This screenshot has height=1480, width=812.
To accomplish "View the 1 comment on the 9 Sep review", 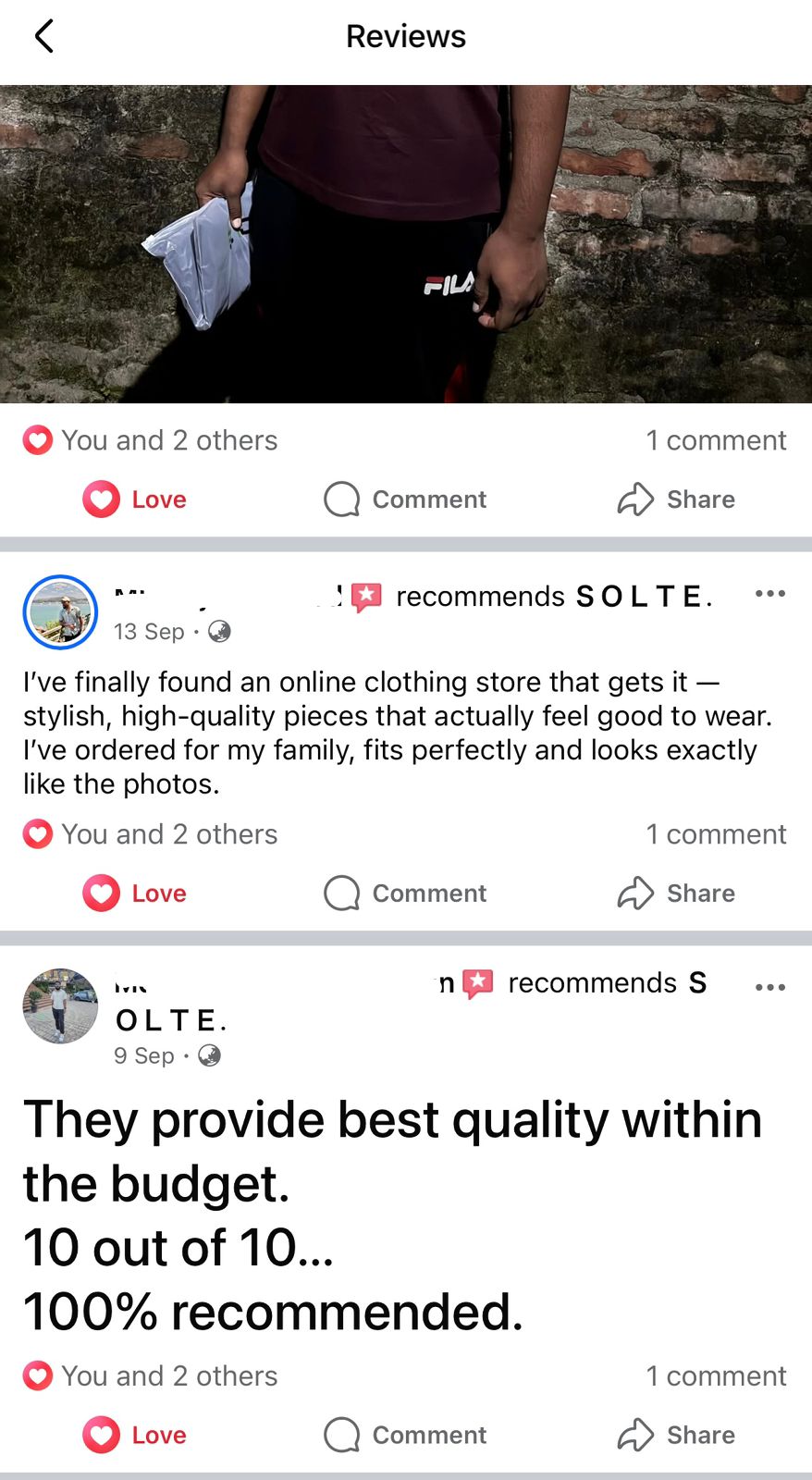I will click(716, 1376).
